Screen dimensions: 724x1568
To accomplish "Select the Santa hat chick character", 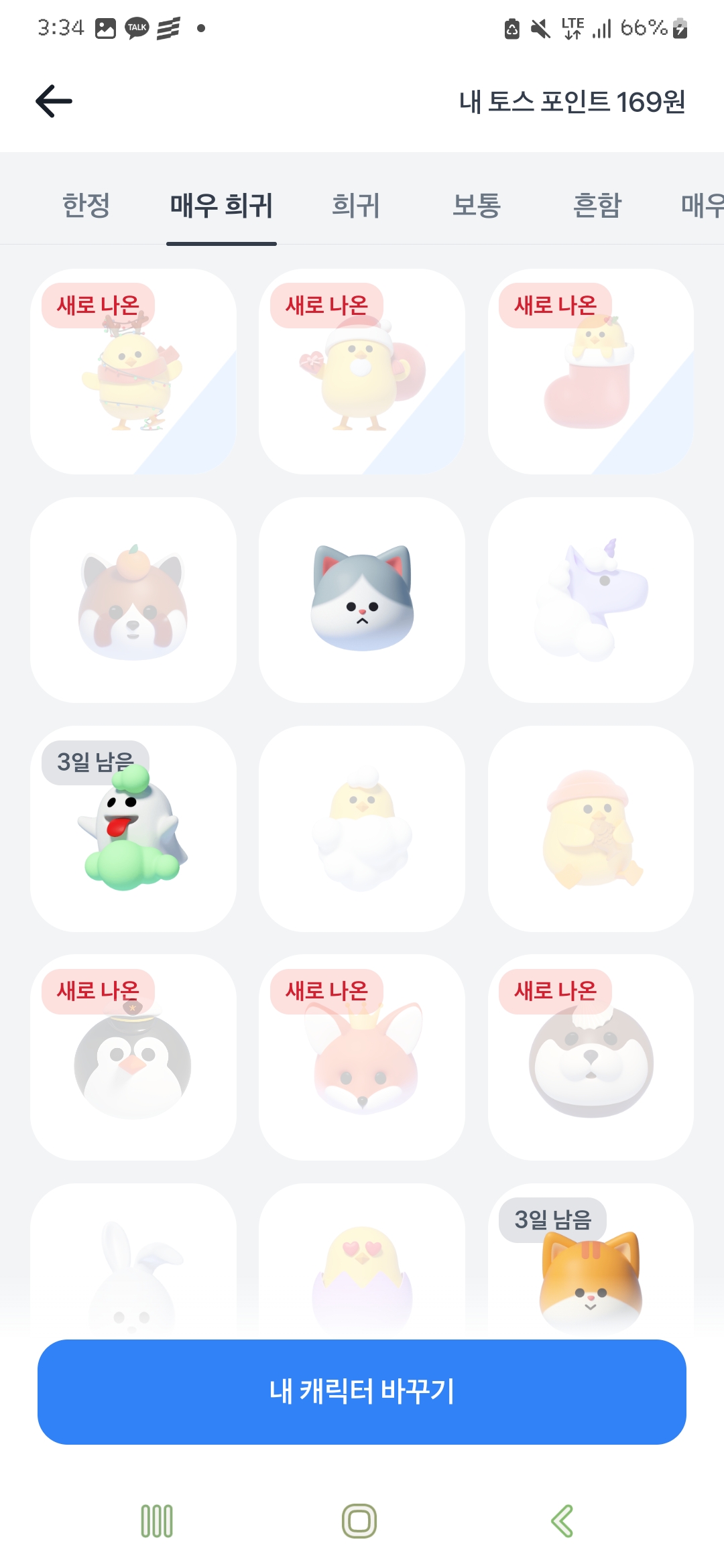I will tap(361, 372).
